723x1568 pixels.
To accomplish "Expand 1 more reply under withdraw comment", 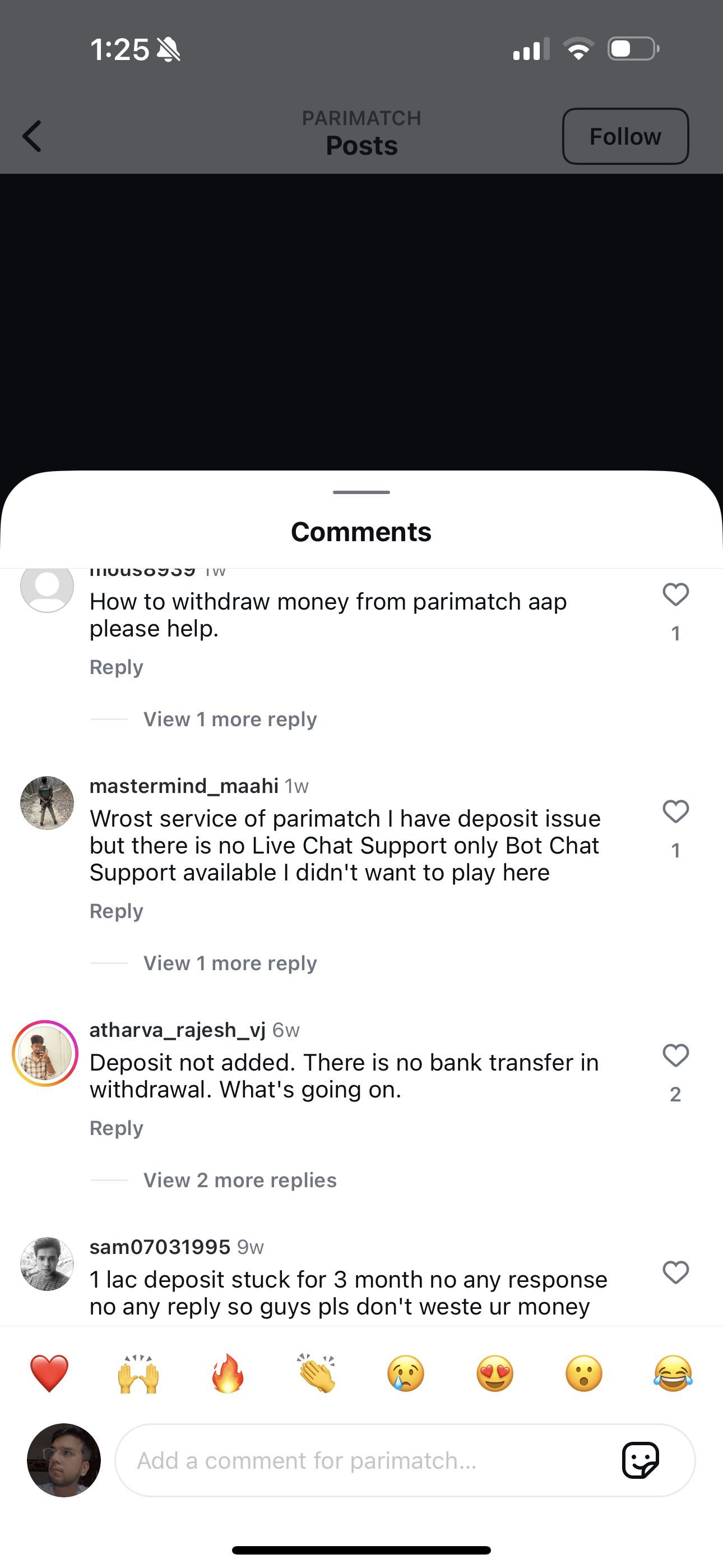I will (x=230, y=720).
